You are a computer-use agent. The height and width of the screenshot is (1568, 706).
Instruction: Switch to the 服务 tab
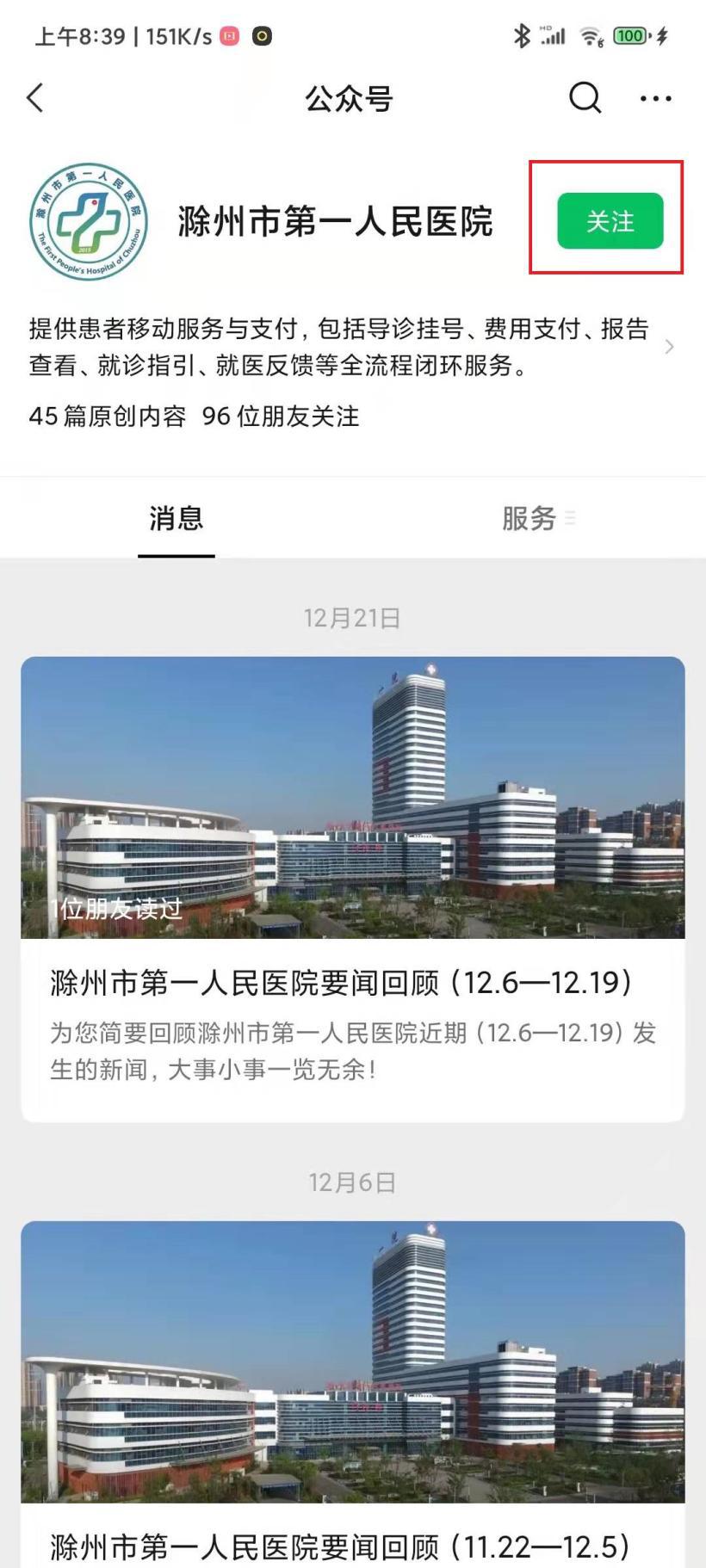click(x=529, y=519)
